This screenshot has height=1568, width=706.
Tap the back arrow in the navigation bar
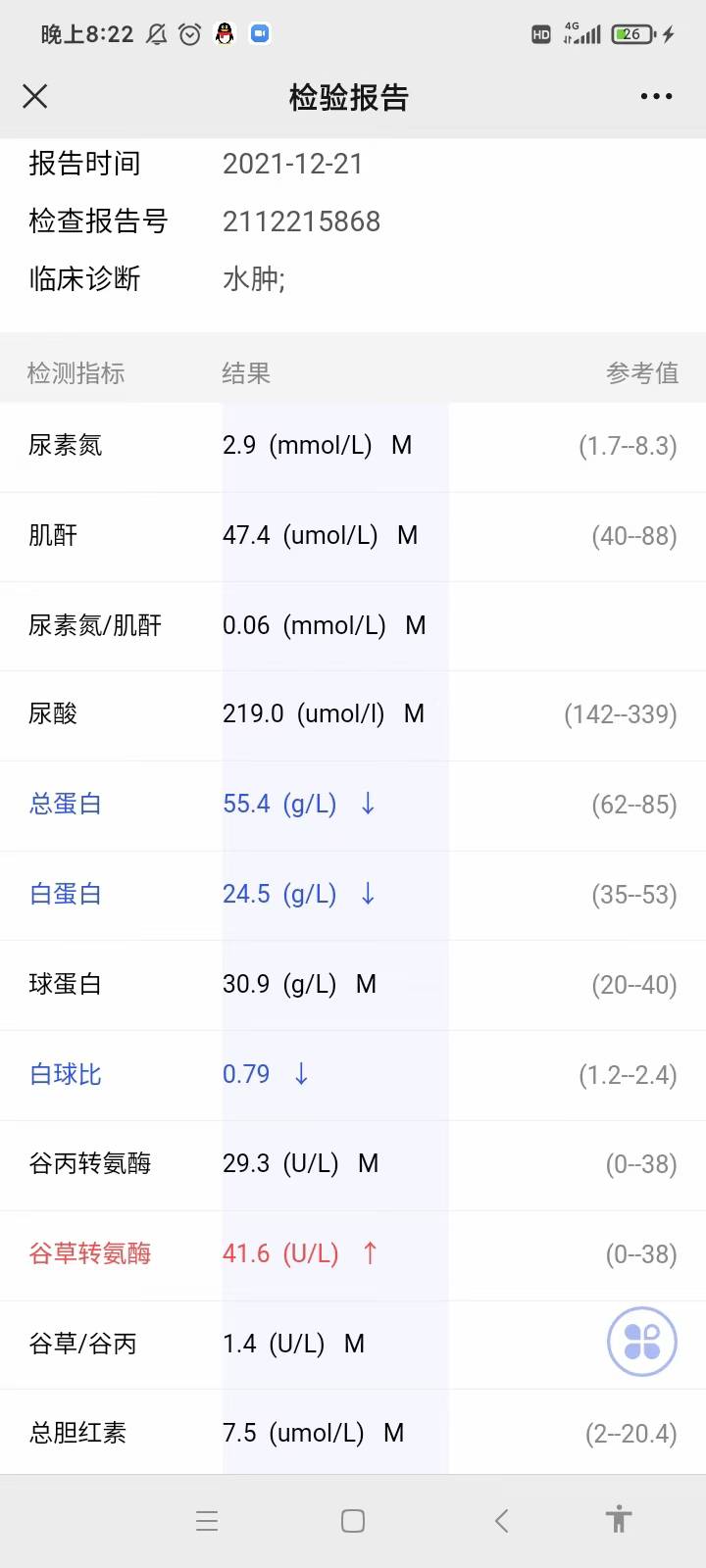coord(501,1520)
